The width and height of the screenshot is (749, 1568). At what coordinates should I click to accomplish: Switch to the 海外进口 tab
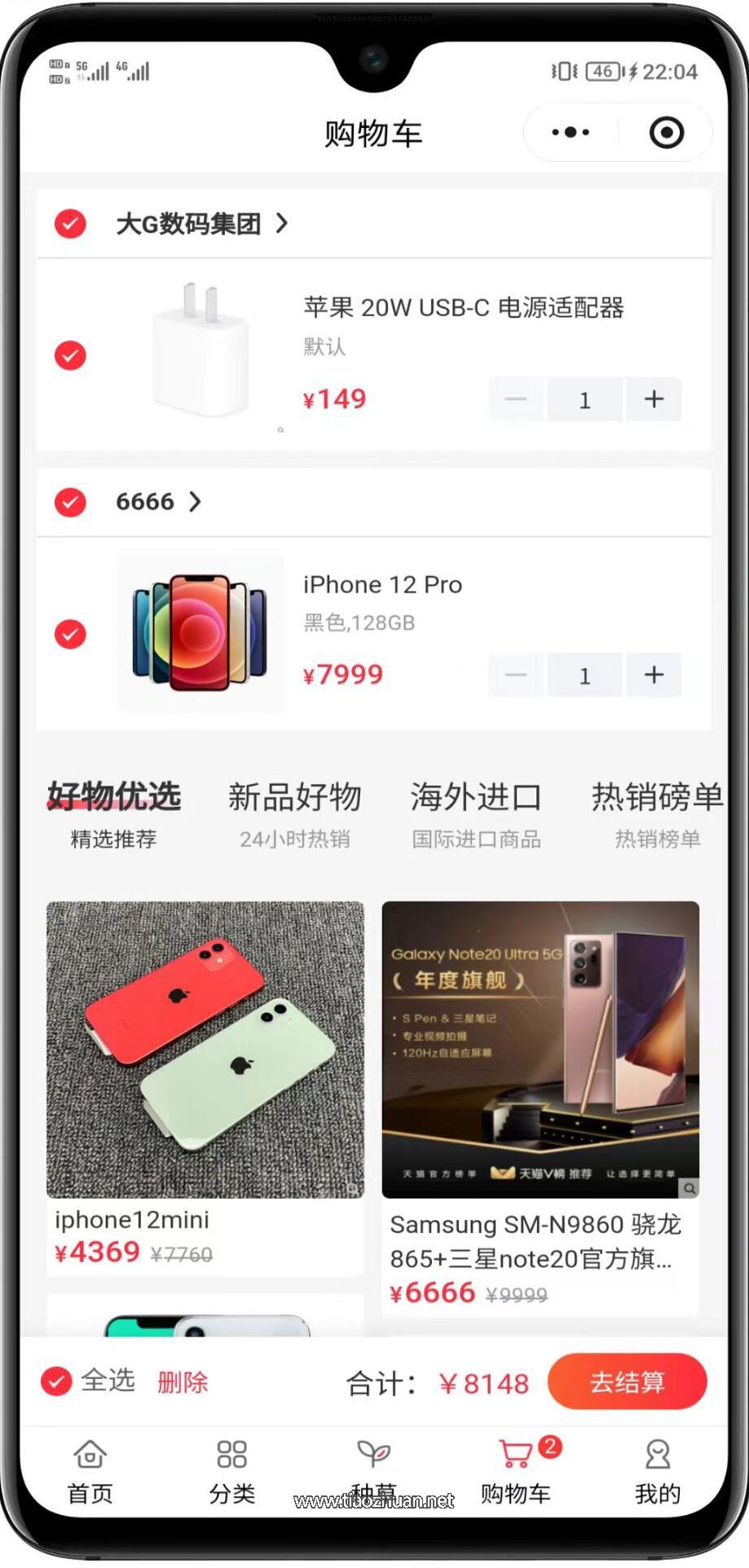click(x=477, y=797)
